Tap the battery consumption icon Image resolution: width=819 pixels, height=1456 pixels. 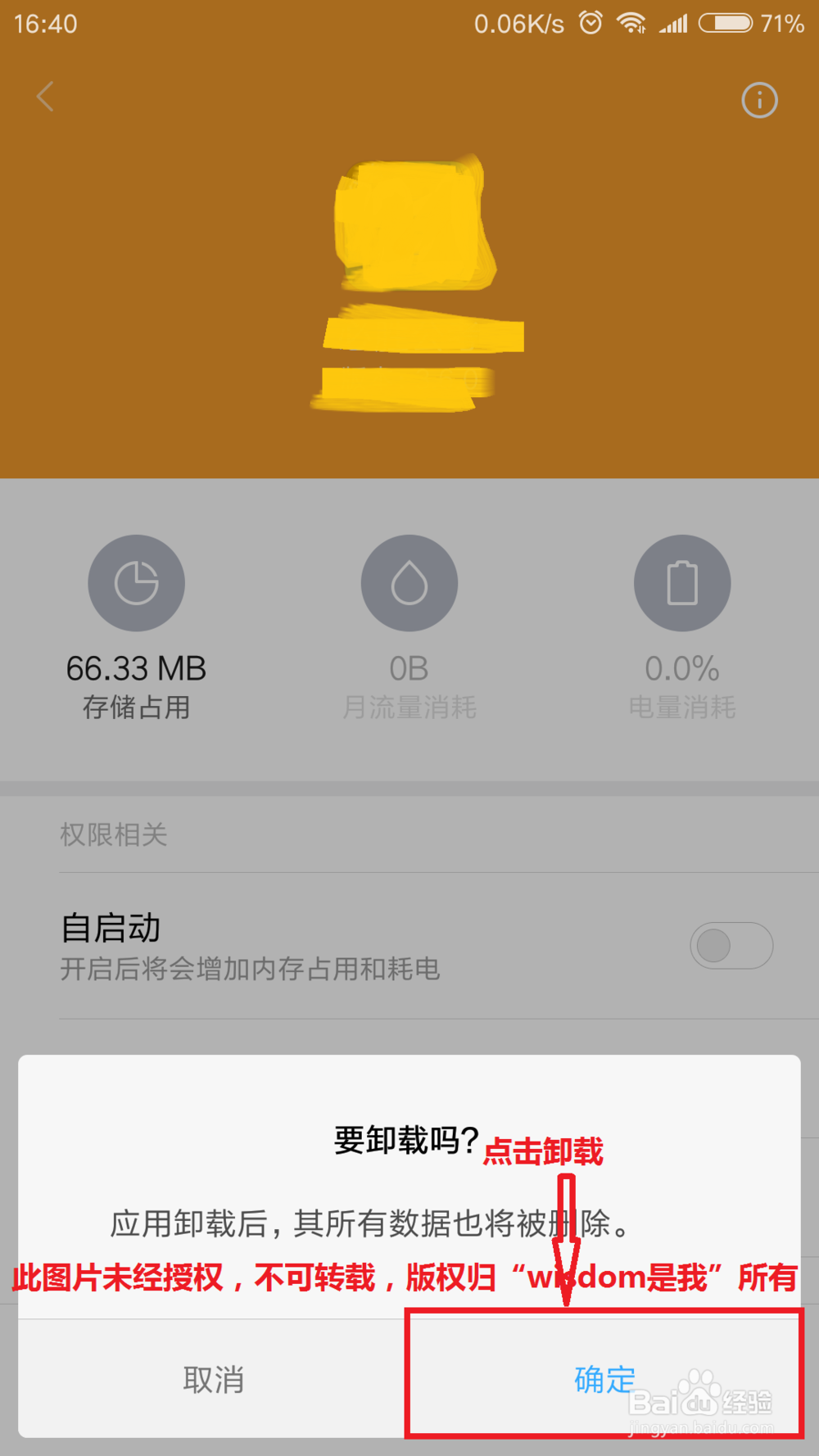point(682,582)
